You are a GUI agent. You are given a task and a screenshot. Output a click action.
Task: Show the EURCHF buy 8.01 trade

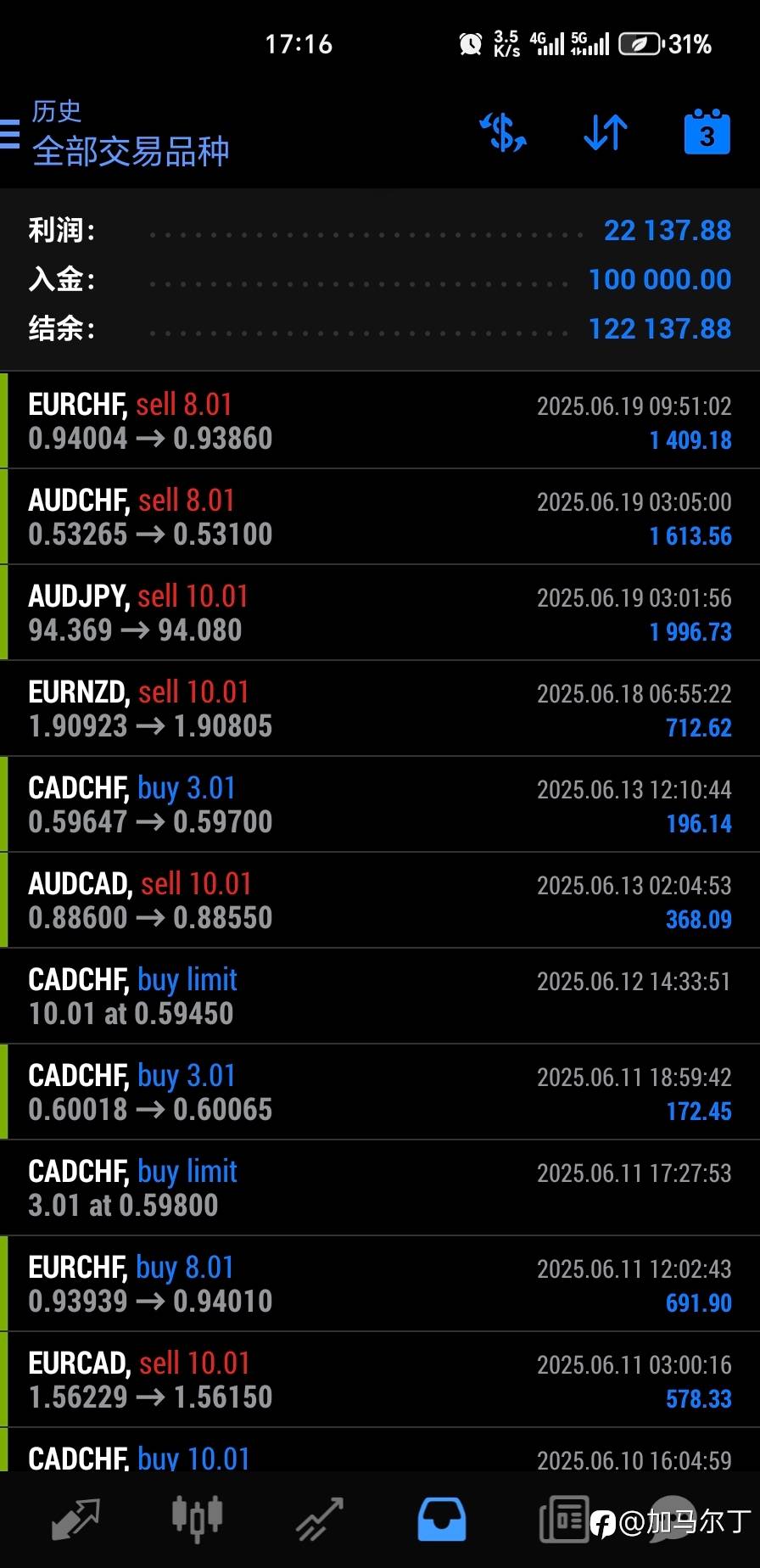(x=380, y=1284)
